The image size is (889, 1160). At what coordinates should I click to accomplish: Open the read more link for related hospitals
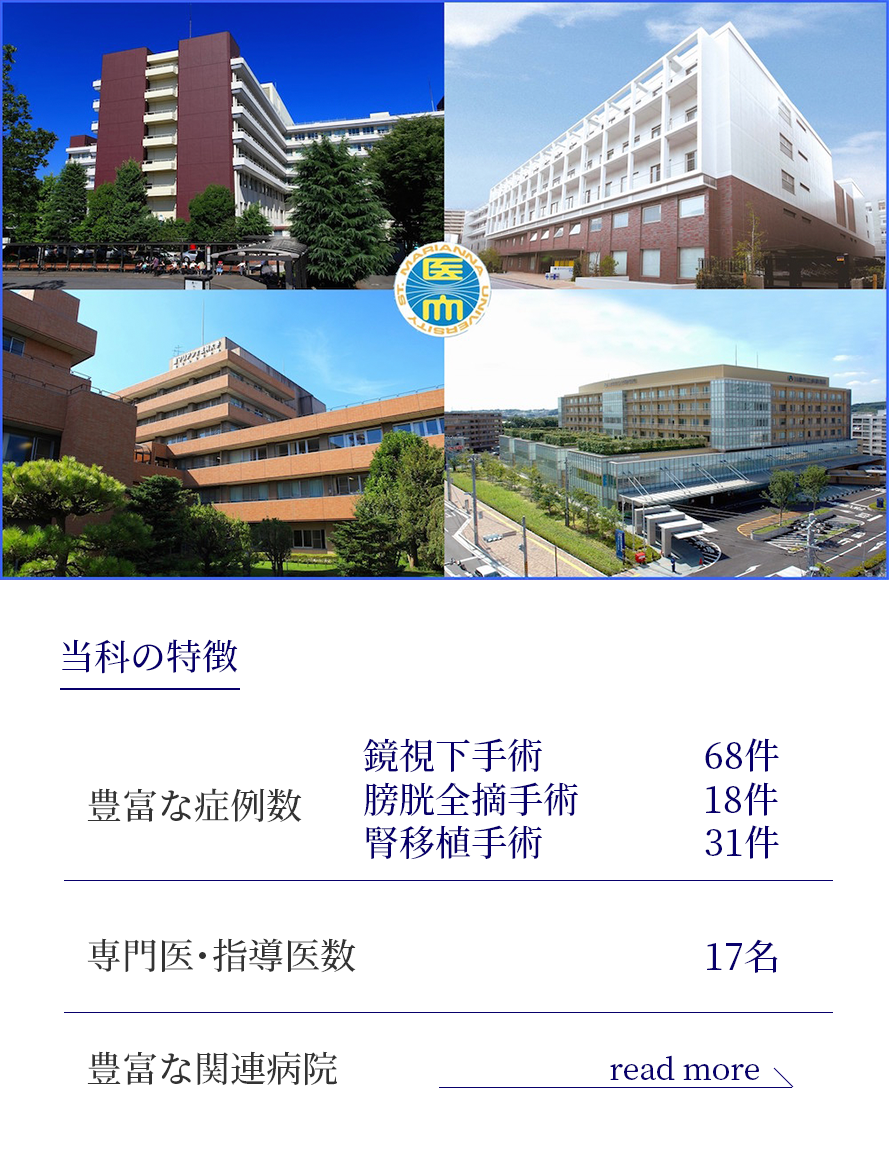coord(685,1070)
